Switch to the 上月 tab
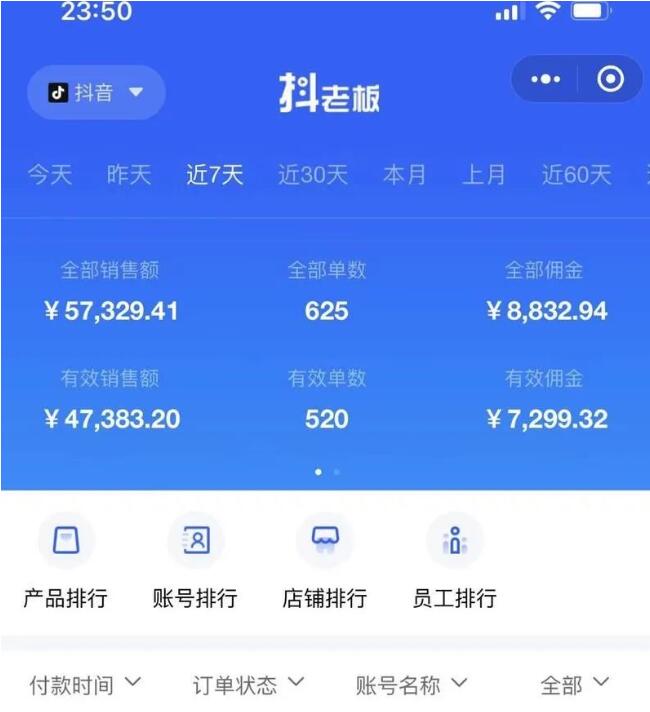650x712 pixels. (x=484, y=175)
